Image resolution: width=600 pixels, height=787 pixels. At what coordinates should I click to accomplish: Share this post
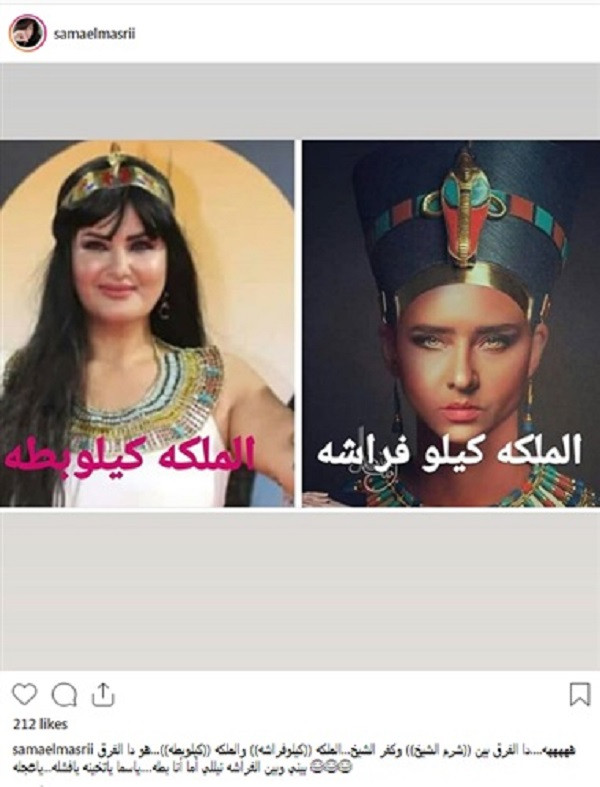(102, 693)
